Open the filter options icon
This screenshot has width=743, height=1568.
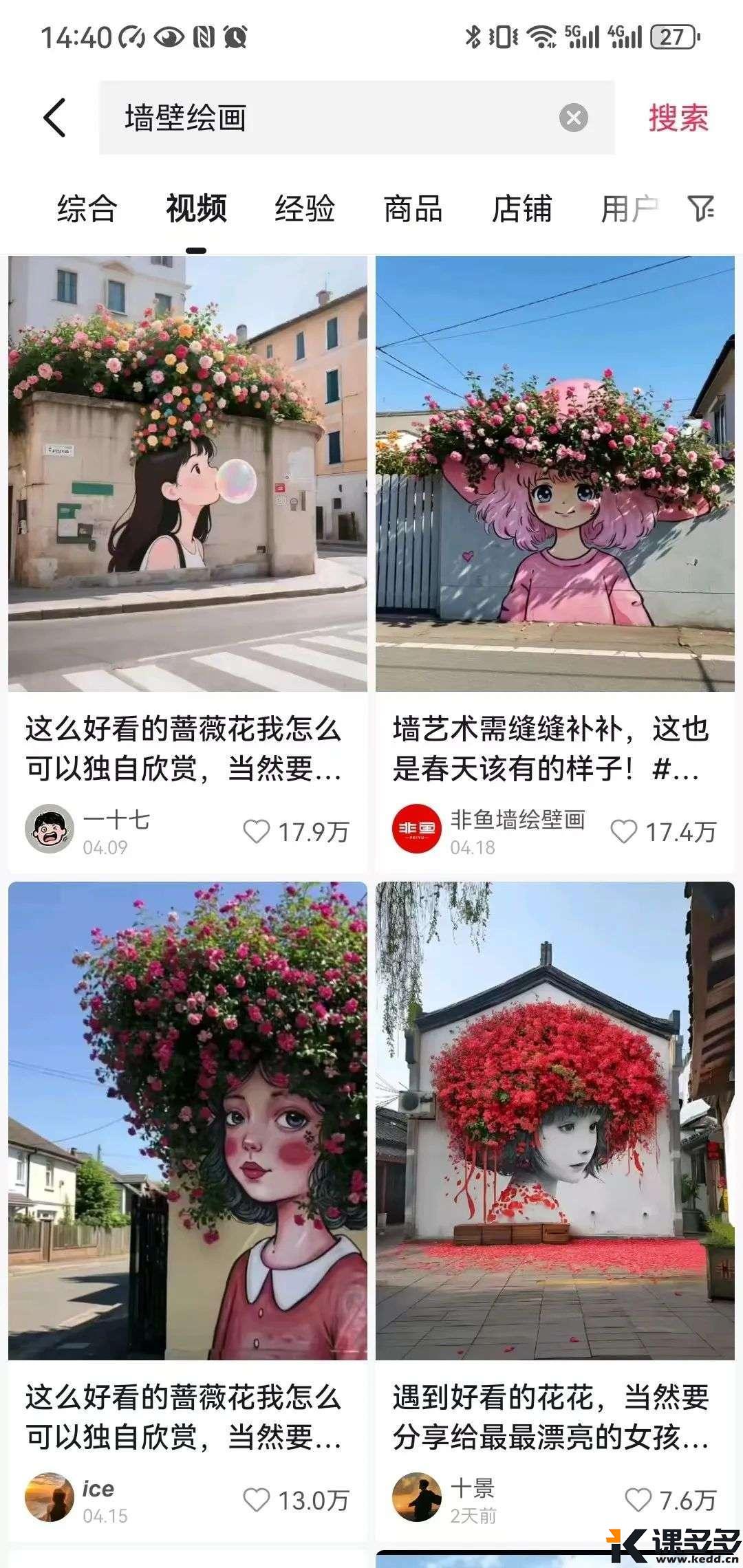[700, 208]
